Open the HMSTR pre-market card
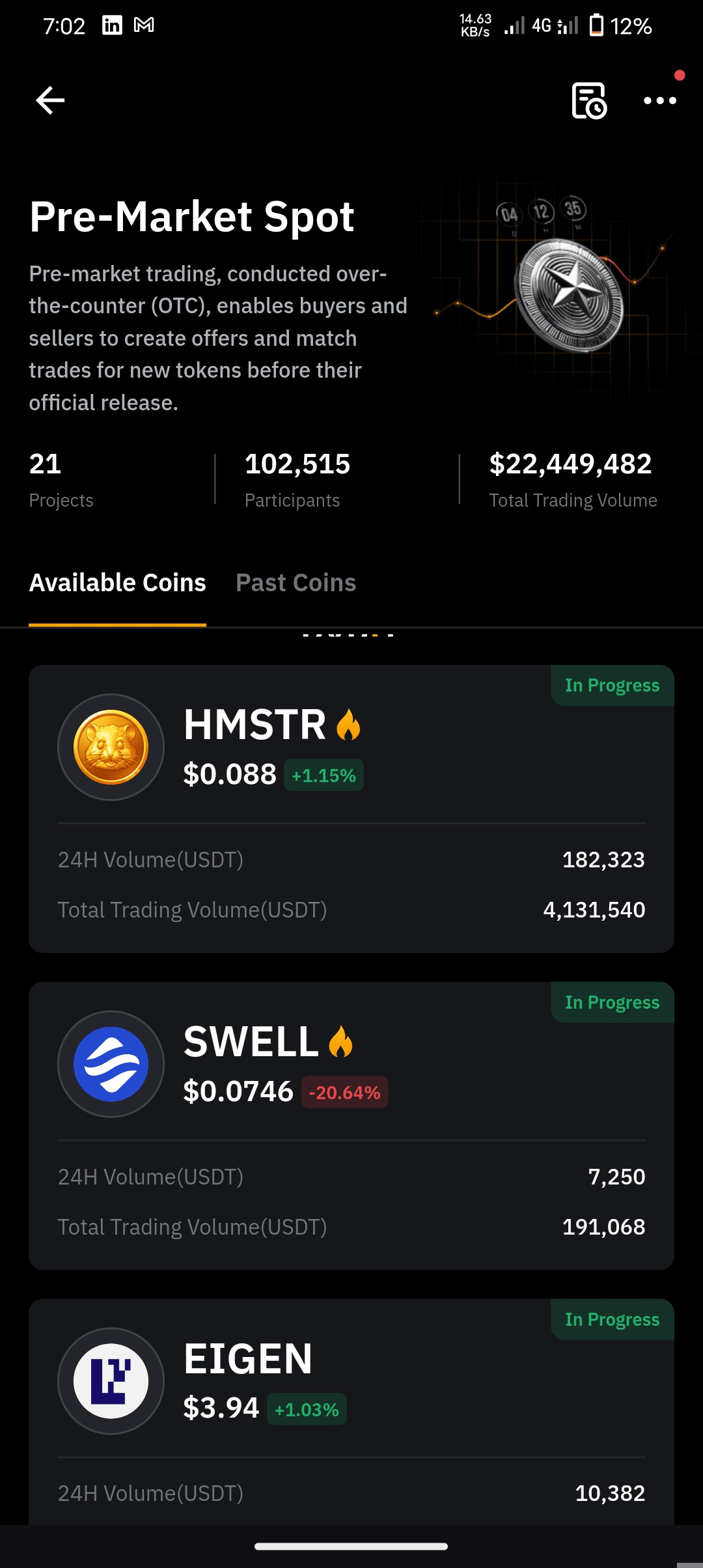Viewport: 703px width, 1568px height. click(351, 808)
